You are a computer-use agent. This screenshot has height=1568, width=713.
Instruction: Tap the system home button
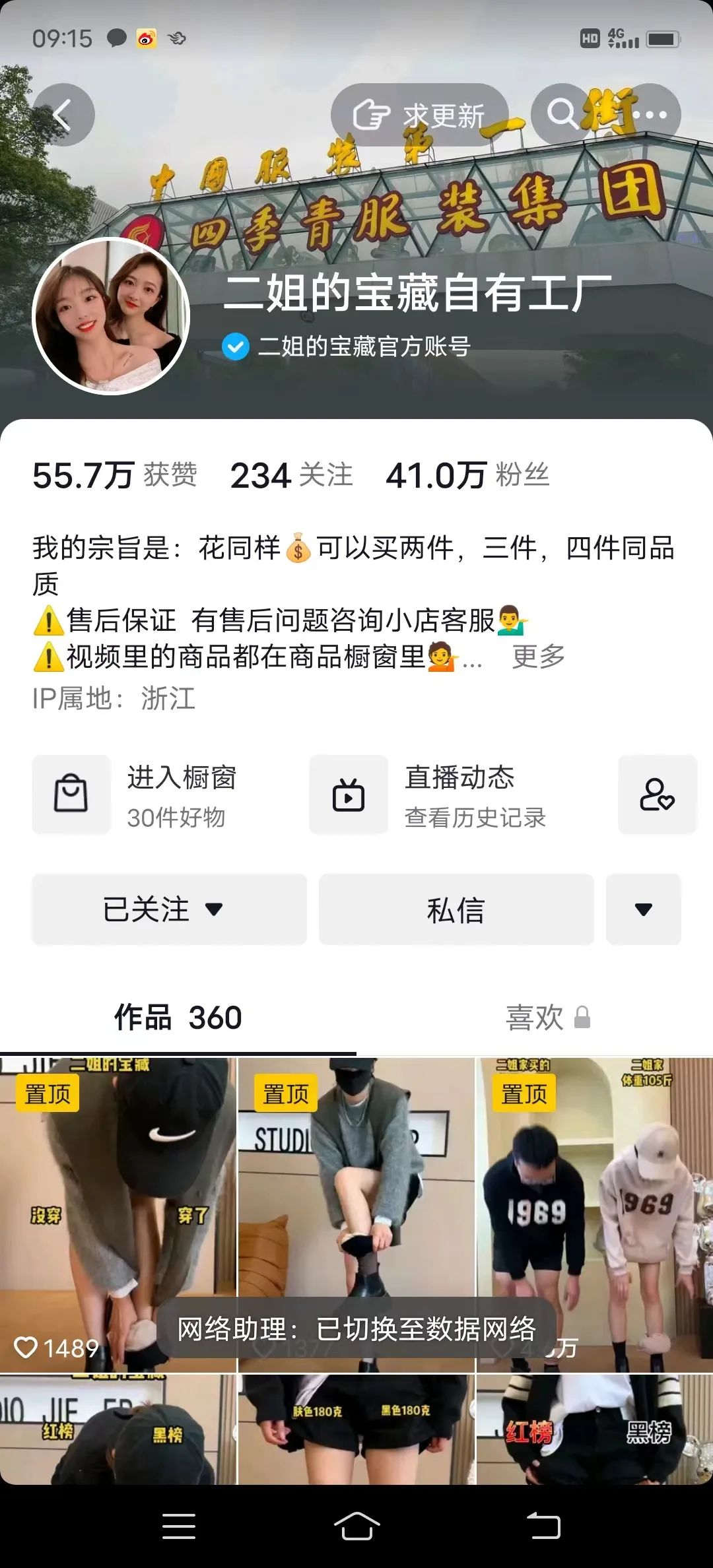click(356, 1526)
